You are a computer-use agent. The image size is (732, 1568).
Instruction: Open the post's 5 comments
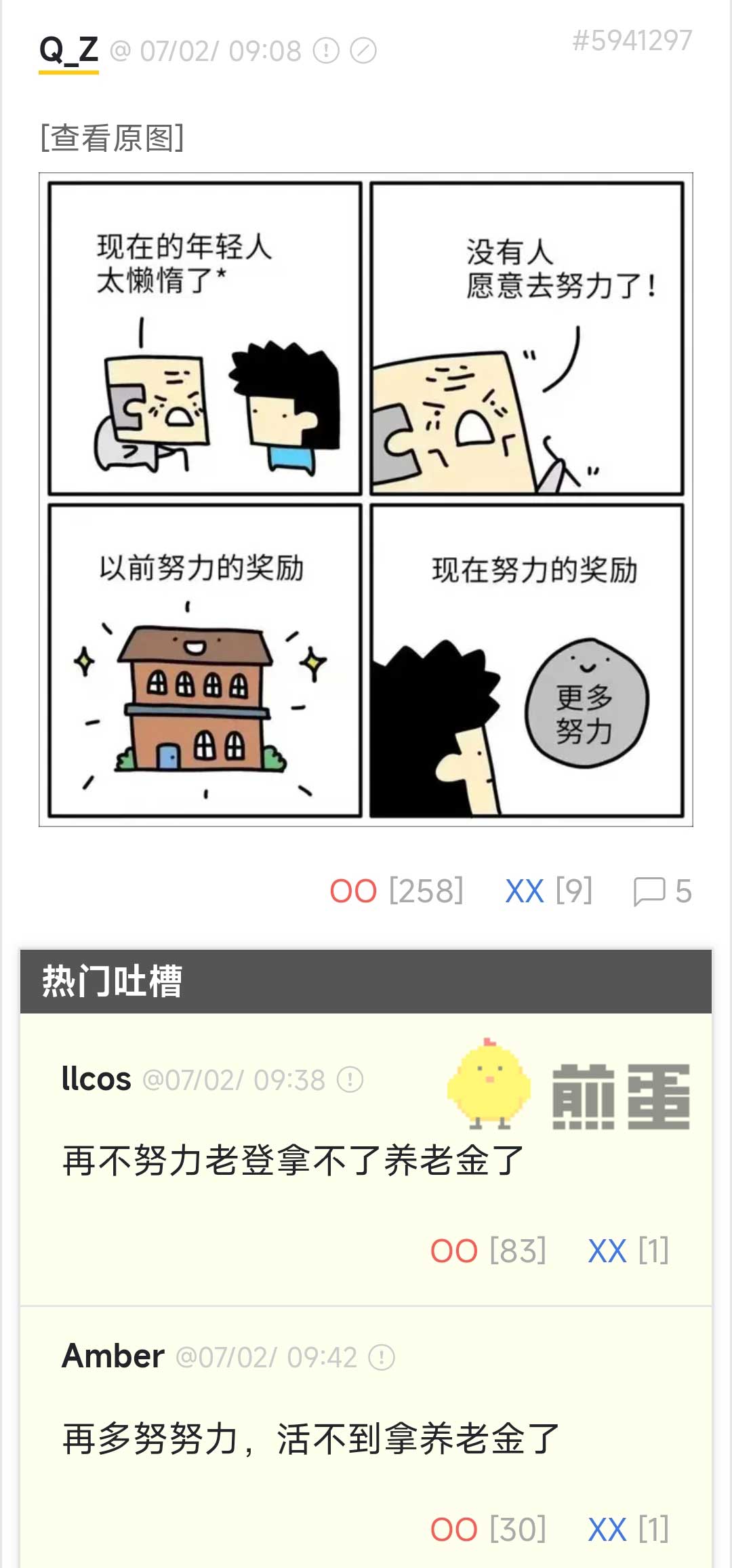coord(662,891)
